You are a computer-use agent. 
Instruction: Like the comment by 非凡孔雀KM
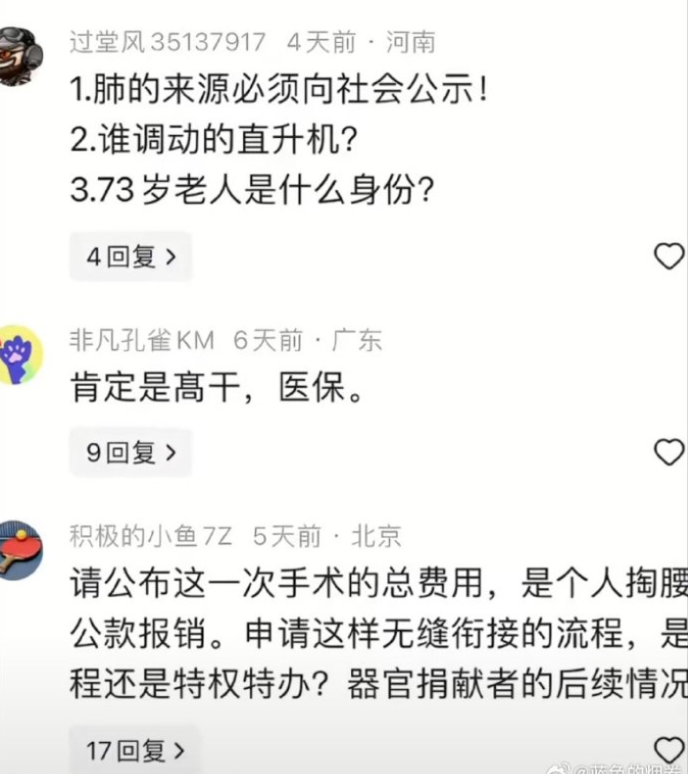668,453
